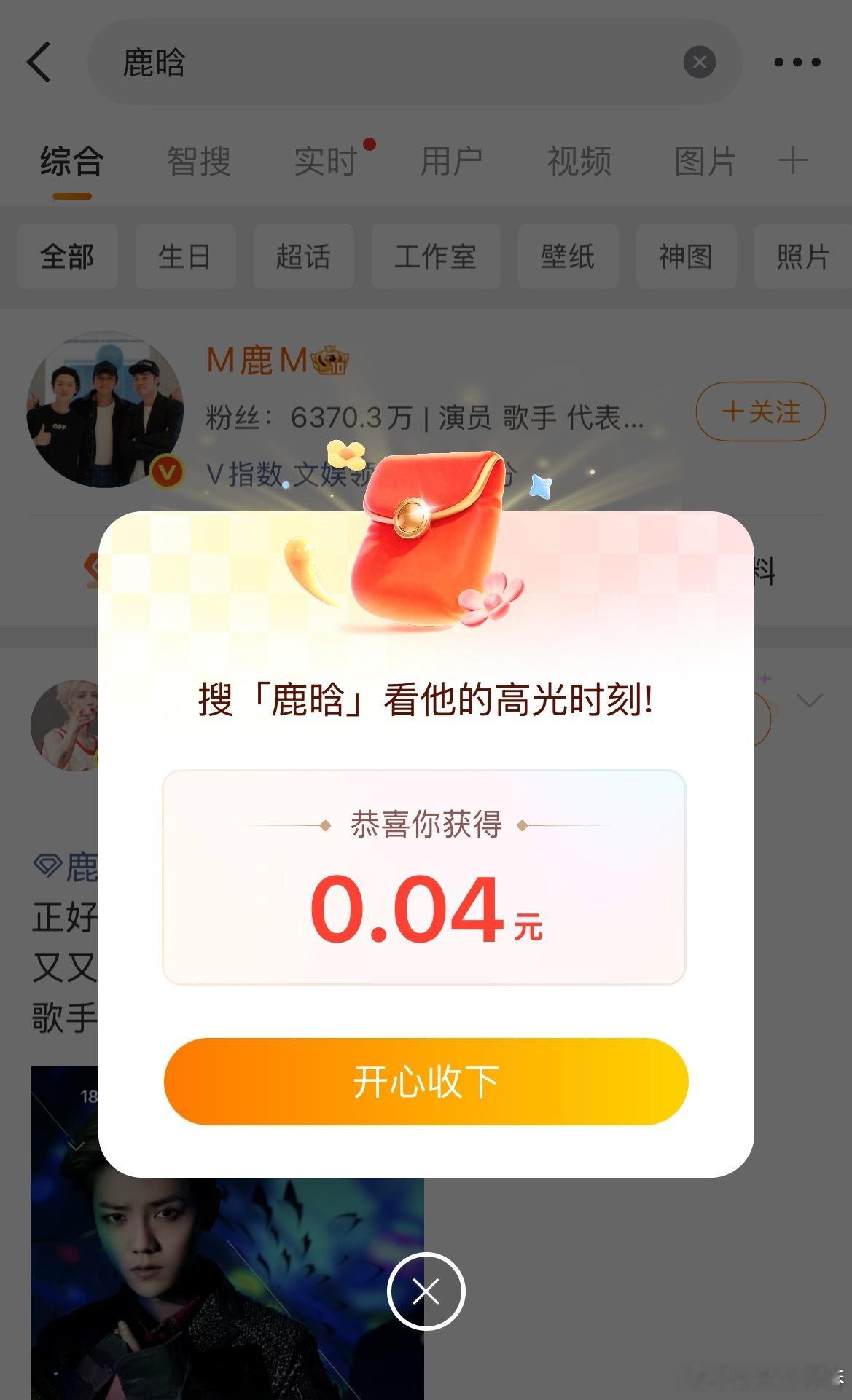Screen dimensions: 852x1400
Task: Click the plus icon to add more tabs
Action: [792, 160]
